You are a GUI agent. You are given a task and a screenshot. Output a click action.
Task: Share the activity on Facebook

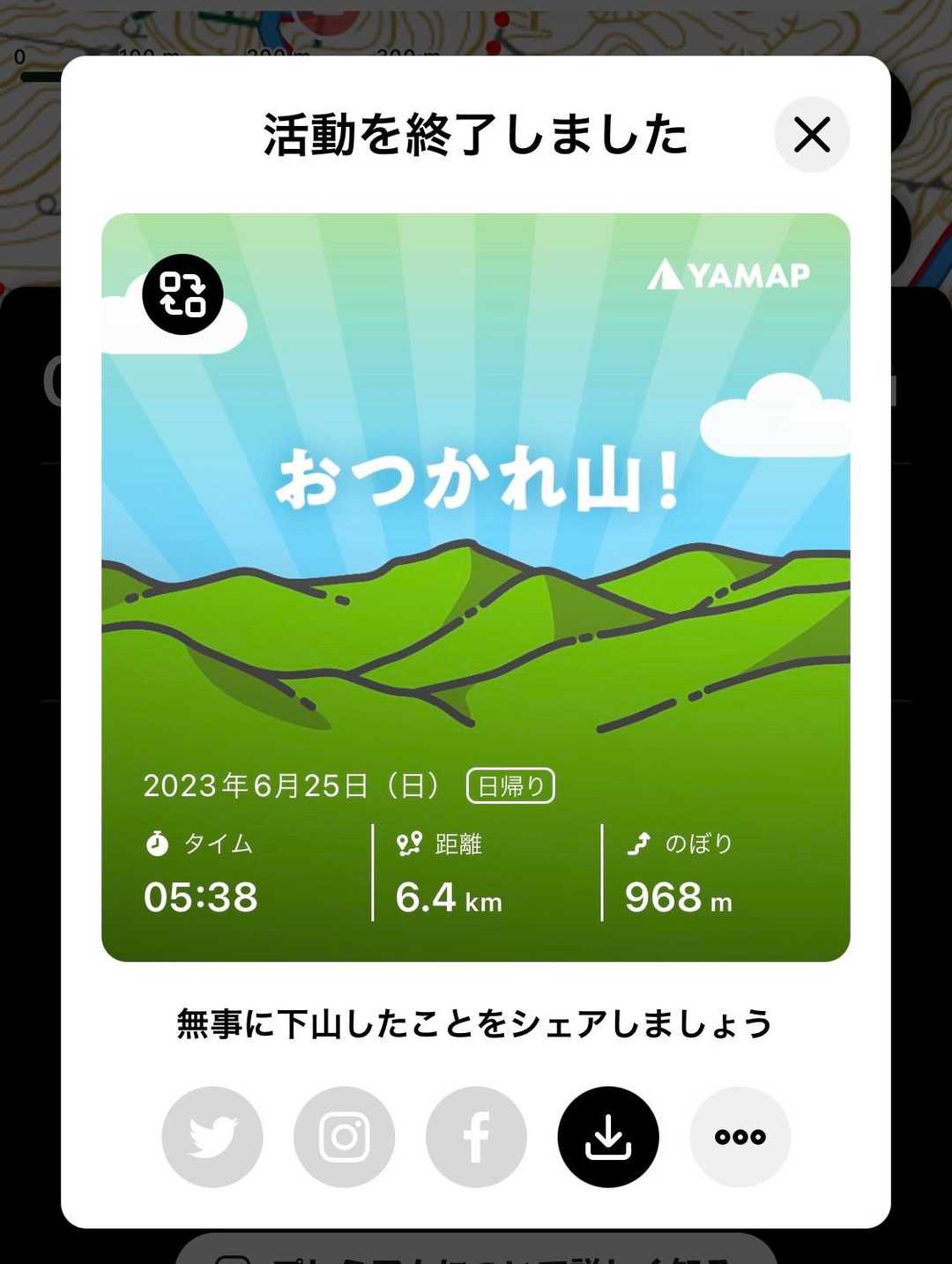click(x=476, y=1137)
